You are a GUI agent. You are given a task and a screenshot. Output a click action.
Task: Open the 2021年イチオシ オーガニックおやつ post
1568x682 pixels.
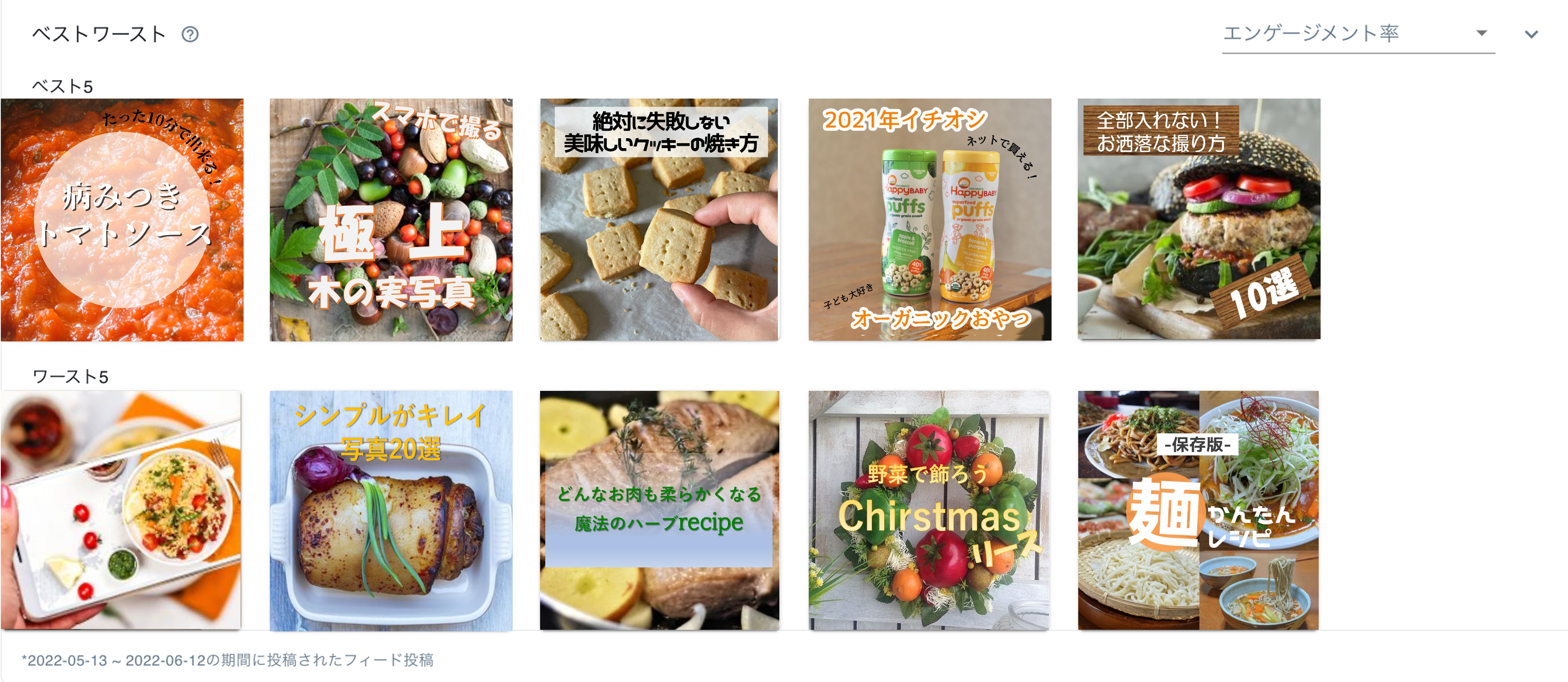929,220
